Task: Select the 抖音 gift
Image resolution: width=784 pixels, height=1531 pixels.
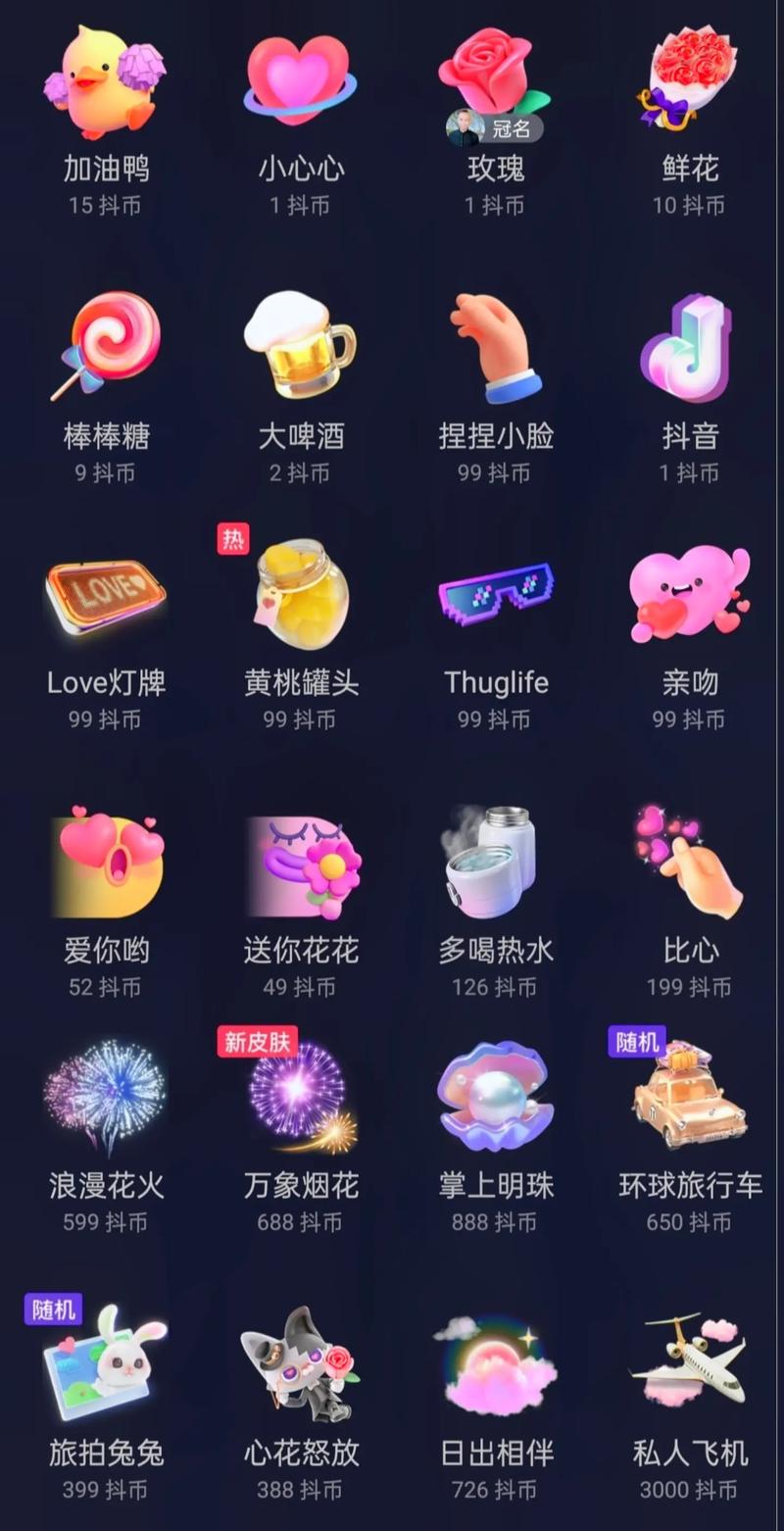Action: (x=690, y=349)
